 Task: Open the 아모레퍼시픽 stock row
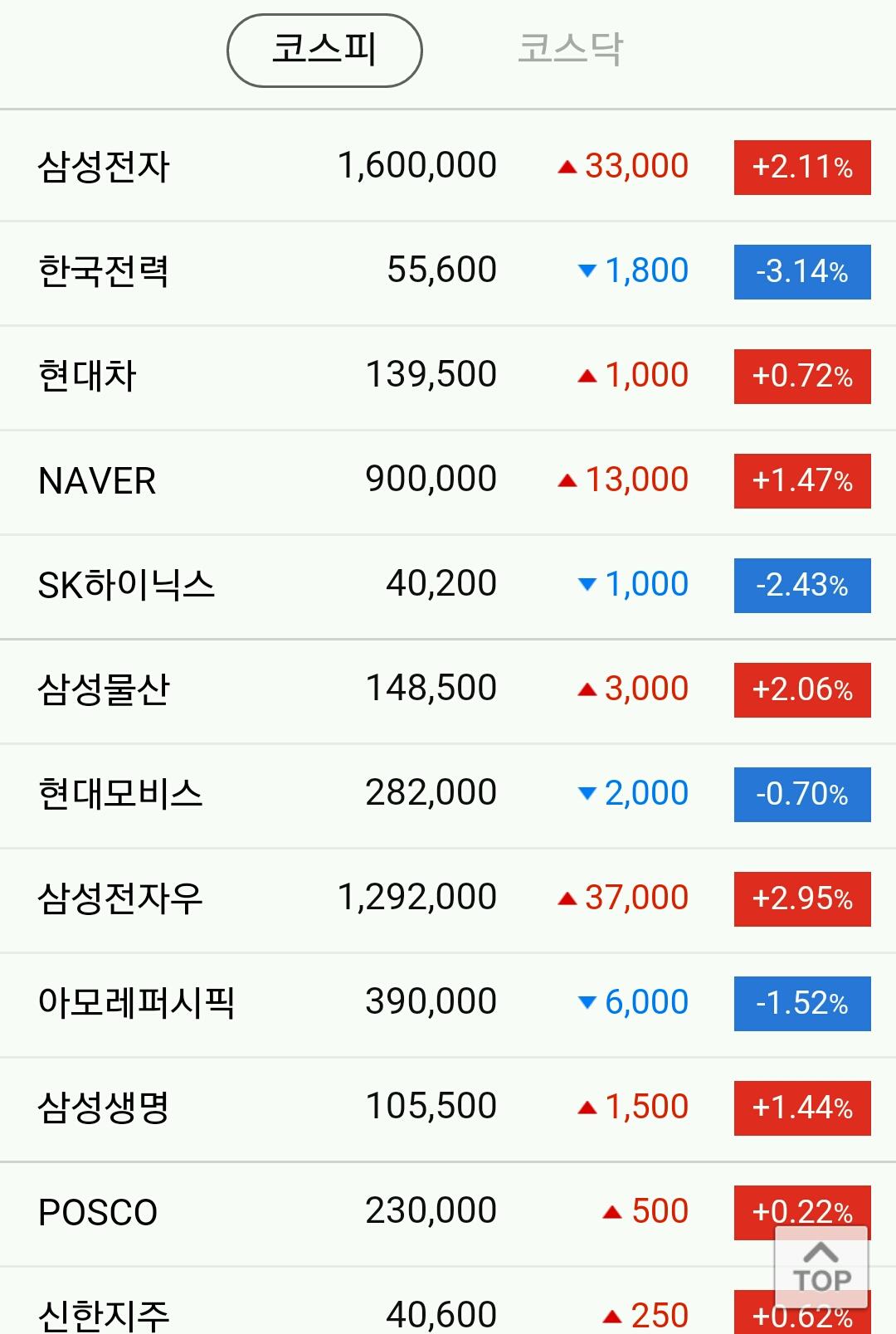click(448, 1003)
